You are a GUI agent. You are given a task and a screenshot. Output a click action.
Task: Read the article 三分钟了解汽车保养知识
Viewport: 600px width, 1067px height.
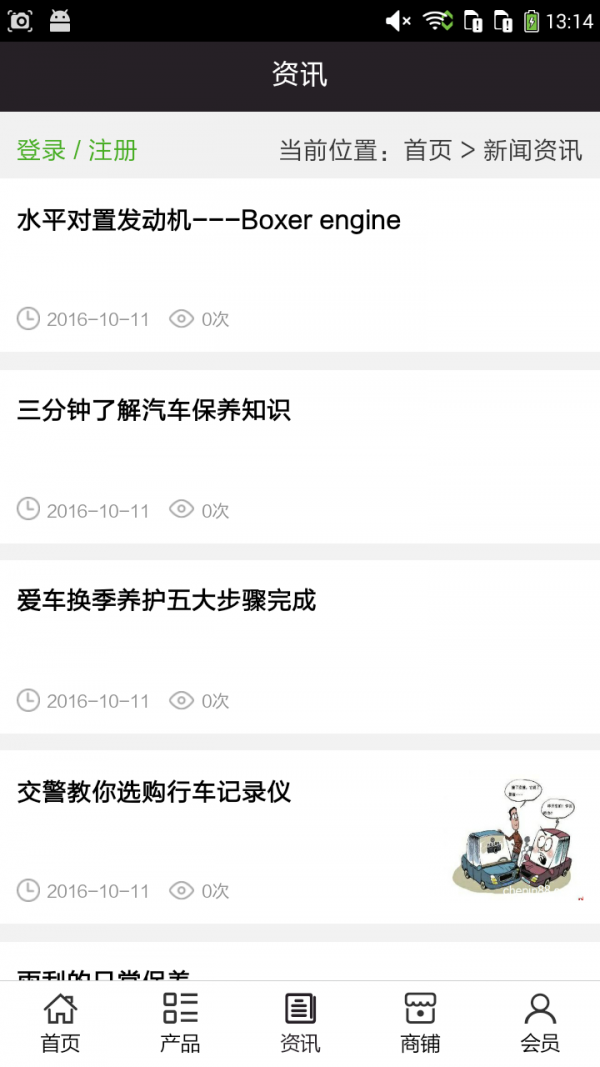(154, 410)
